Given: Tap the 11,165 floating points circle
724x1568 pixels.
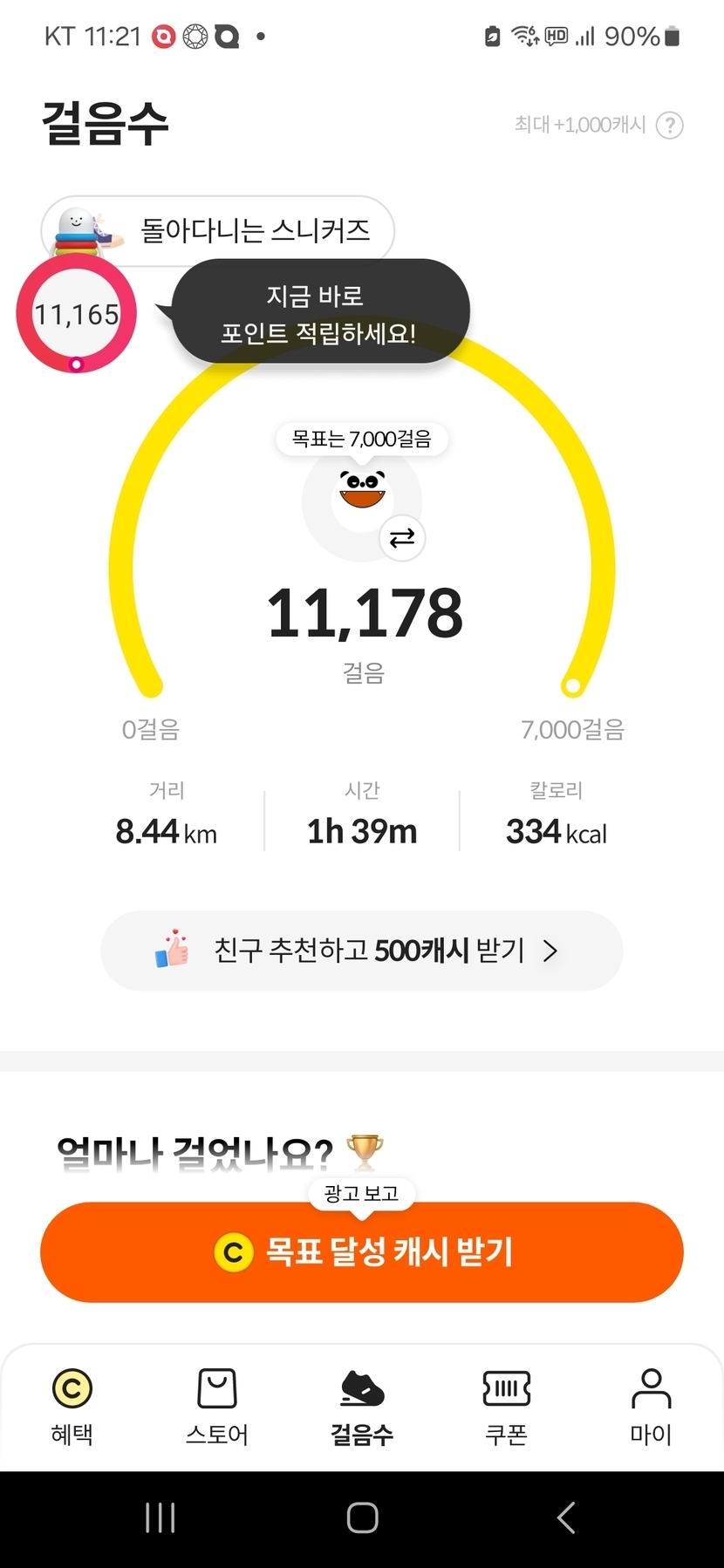Looking at the screenshot, I should (x=77, y=315).
